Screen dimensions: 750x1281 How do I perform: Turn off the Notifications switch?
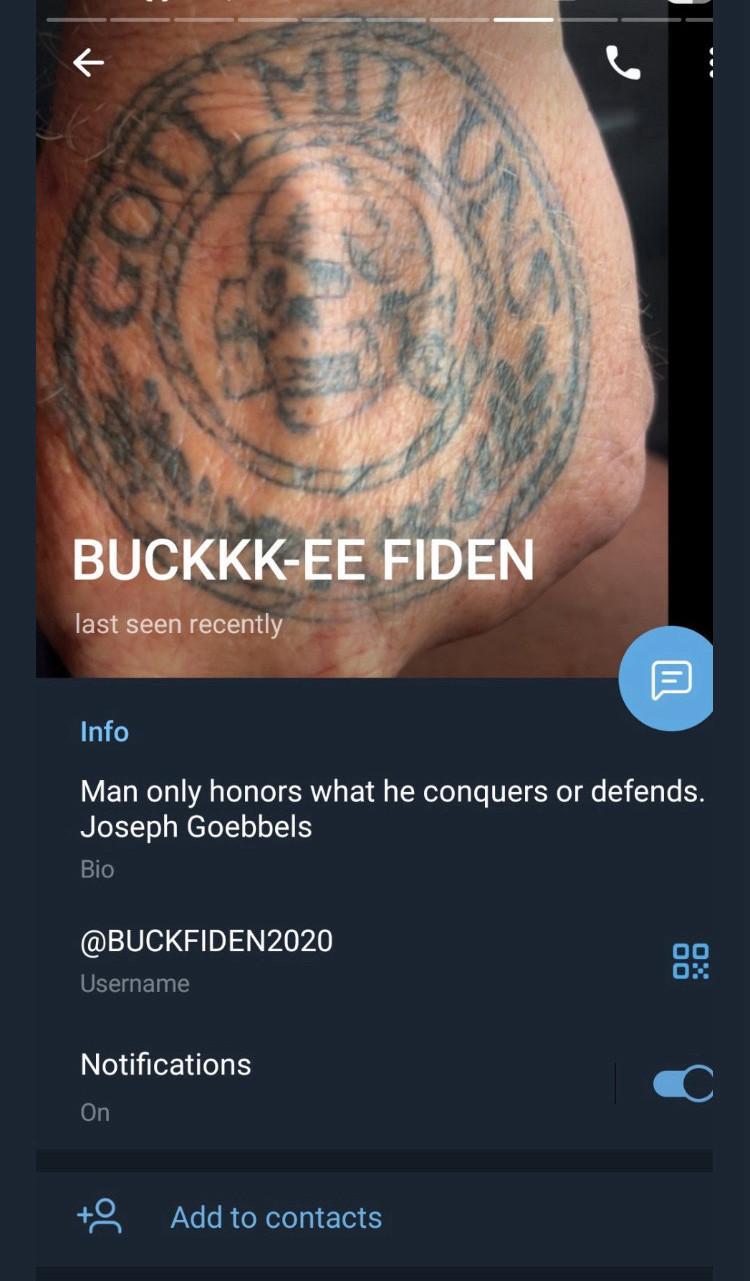[x=682, y=1083]
